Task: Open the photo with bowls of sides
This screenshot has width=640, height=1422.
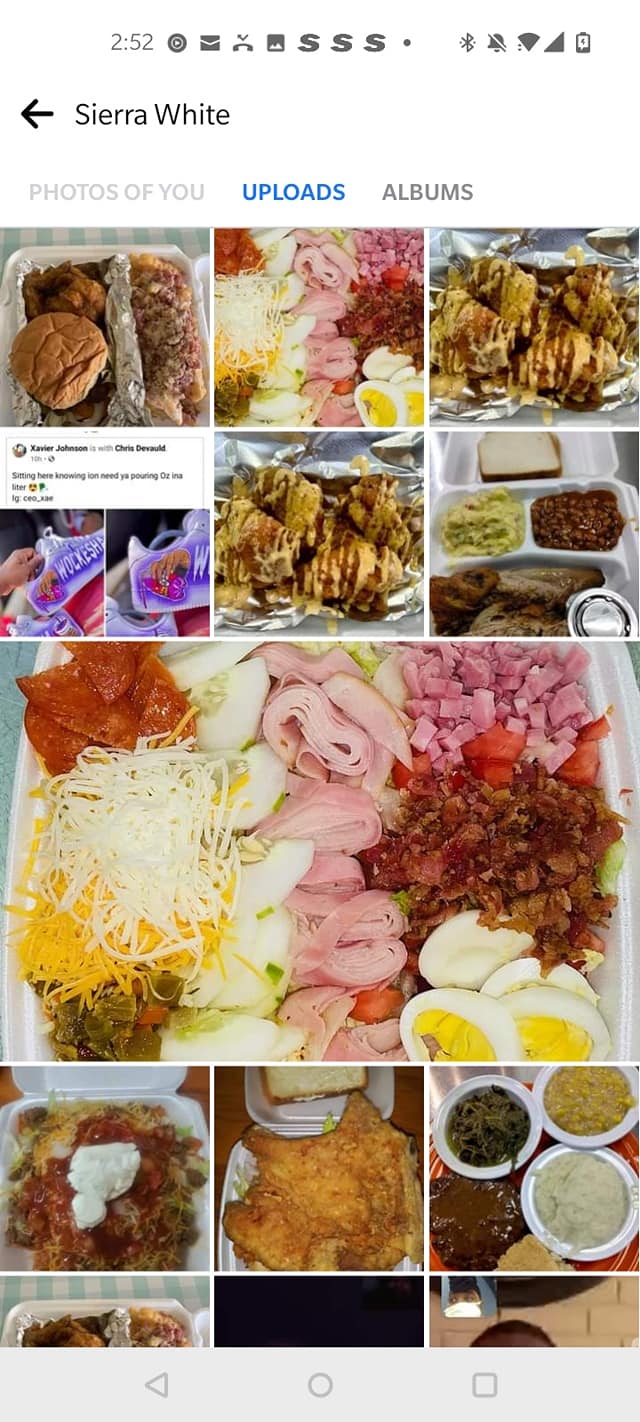Action: tap(534, 1168)
